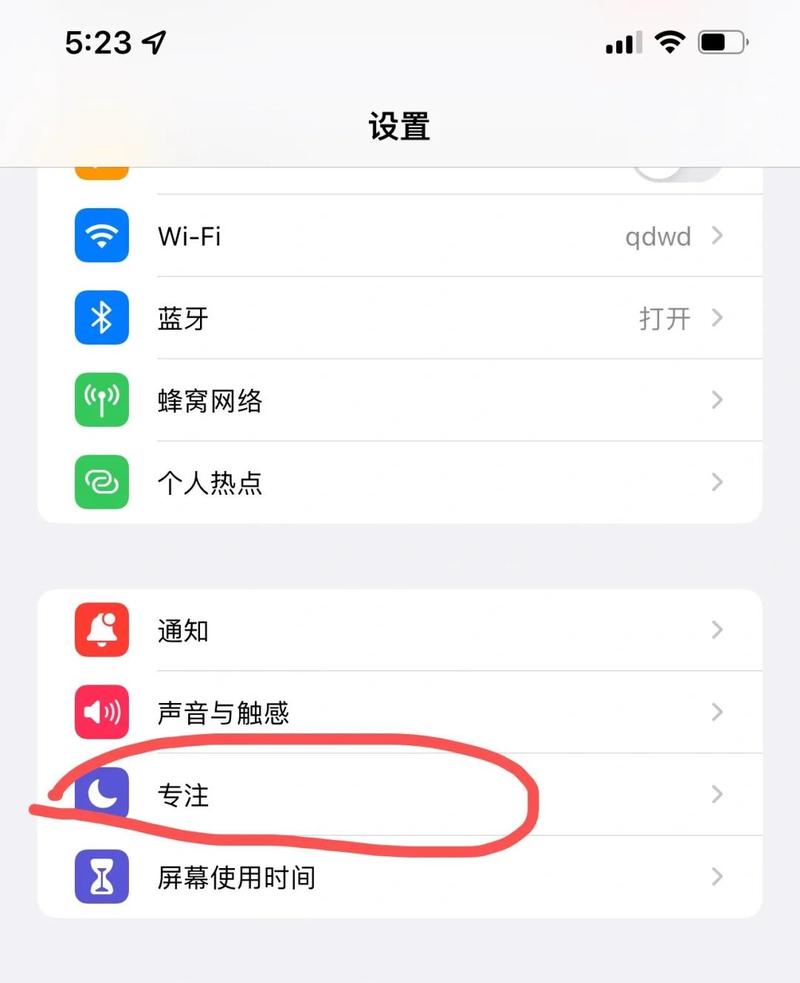Screen dimensions: 800x983
Task: Open Screen Time via the hourglass icon
Action: click(x=101, y=878)
